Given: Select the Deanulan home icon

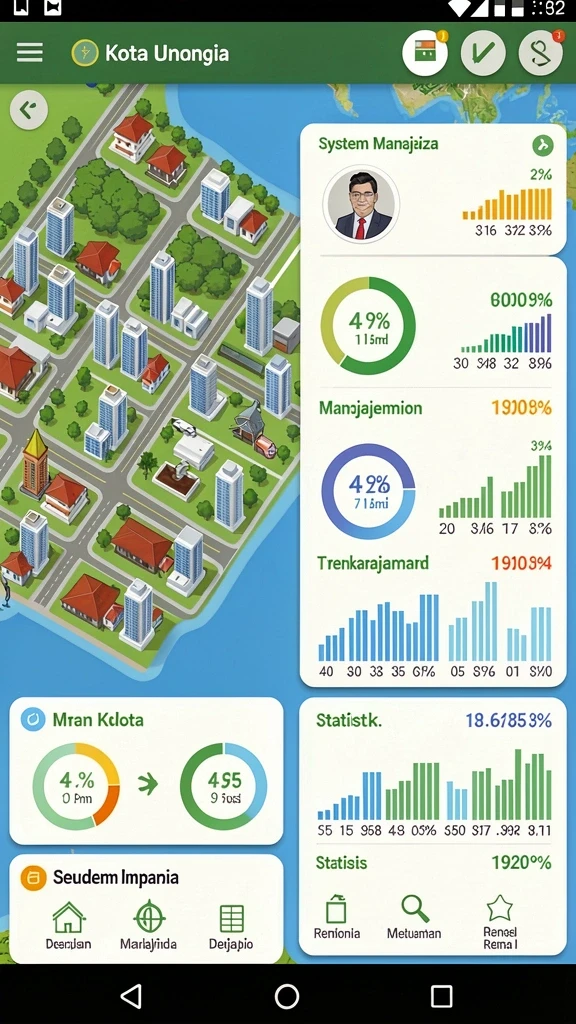Looking at the screenshot, I should coord(68,925).
